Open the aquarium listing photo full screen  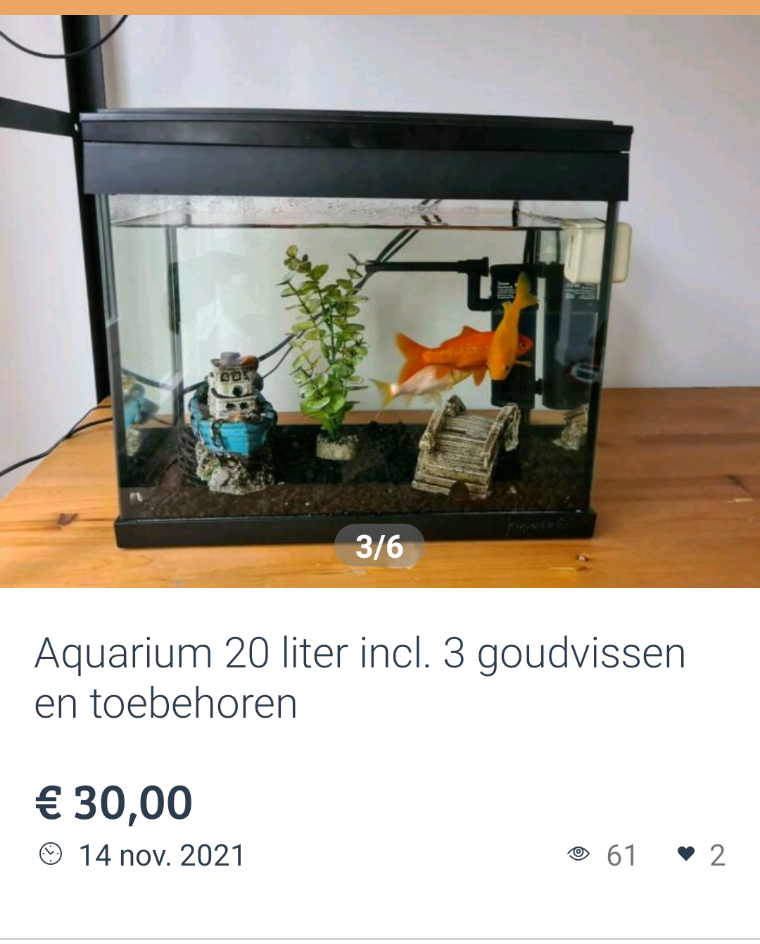click(380, 300)
